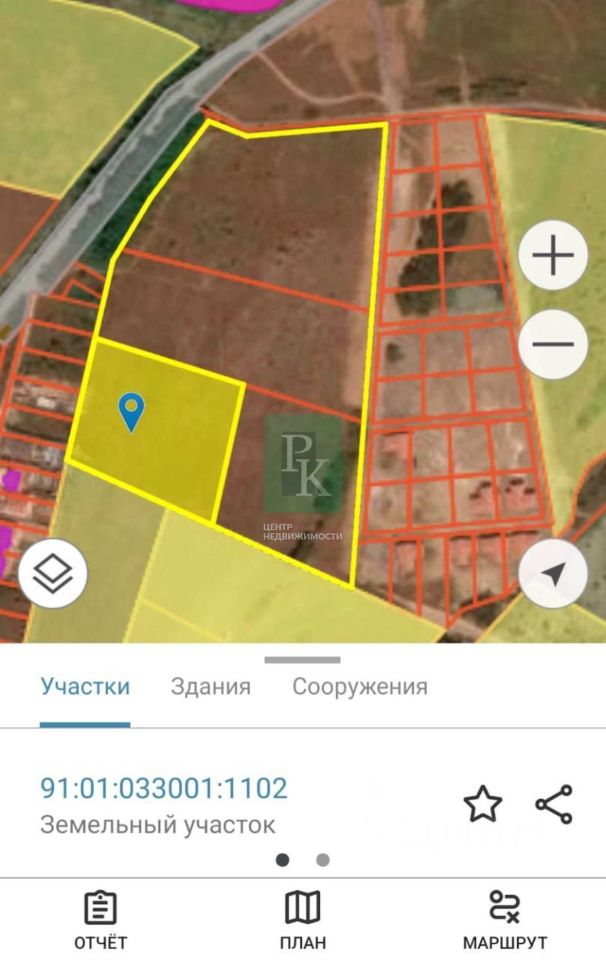The height and width of the screenshot is (960, 606).
Task: Open the map layers selector
Action: tap(53, 574)
